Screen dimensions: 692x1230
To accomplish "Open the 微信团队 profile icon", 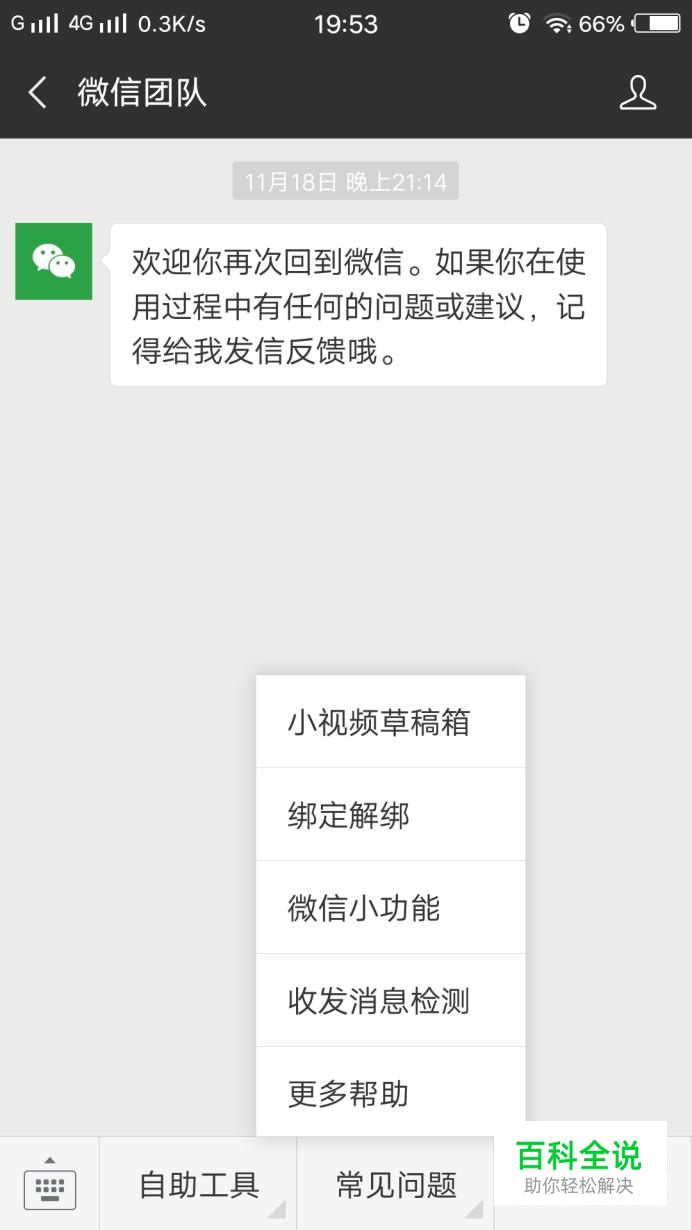I will pyautogui.click(x=637, y=93).
